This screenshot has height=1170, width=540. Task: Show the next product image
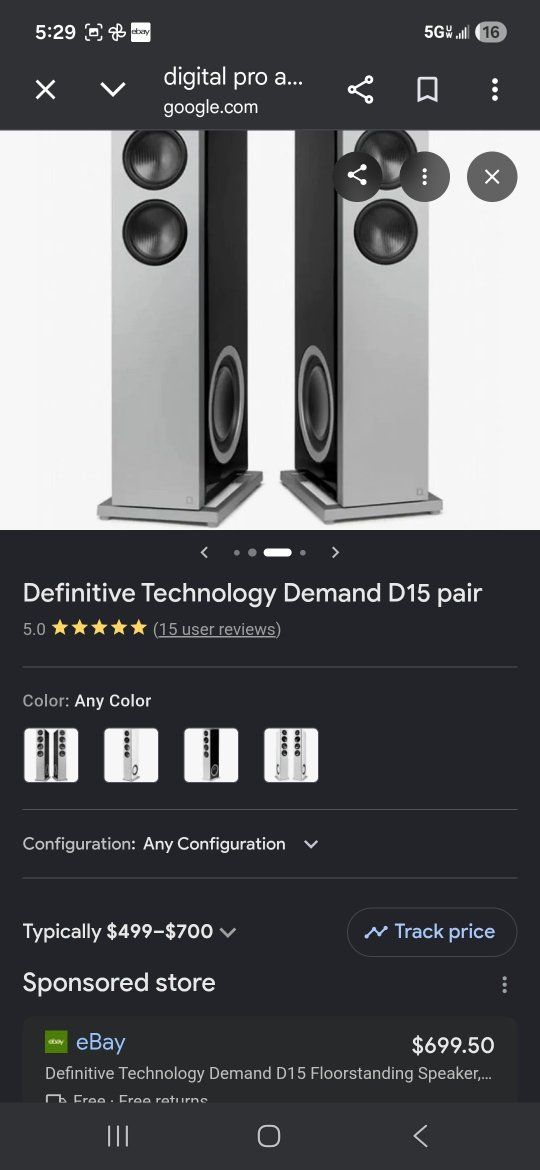click(335, 552)
